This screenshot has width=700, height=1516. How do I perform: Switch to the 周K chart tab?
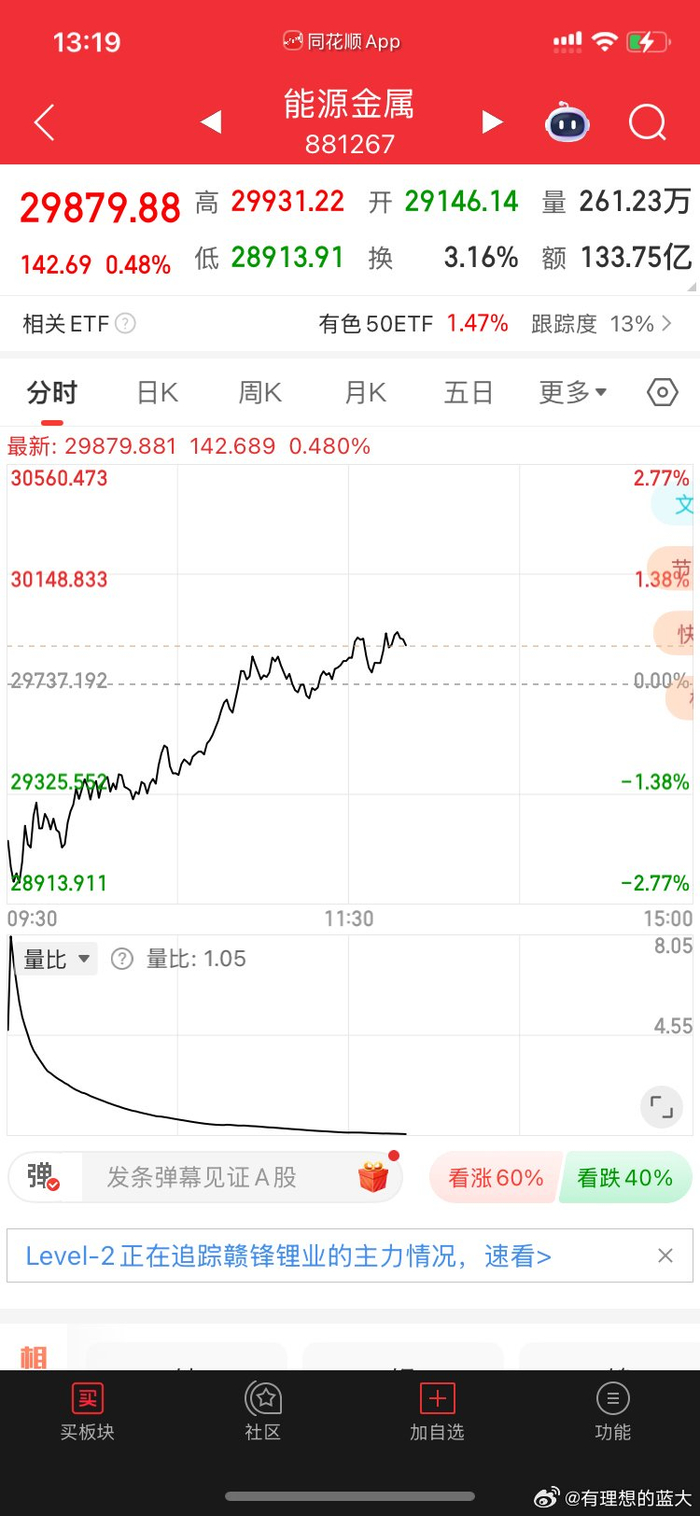click(x=260, y=393)
